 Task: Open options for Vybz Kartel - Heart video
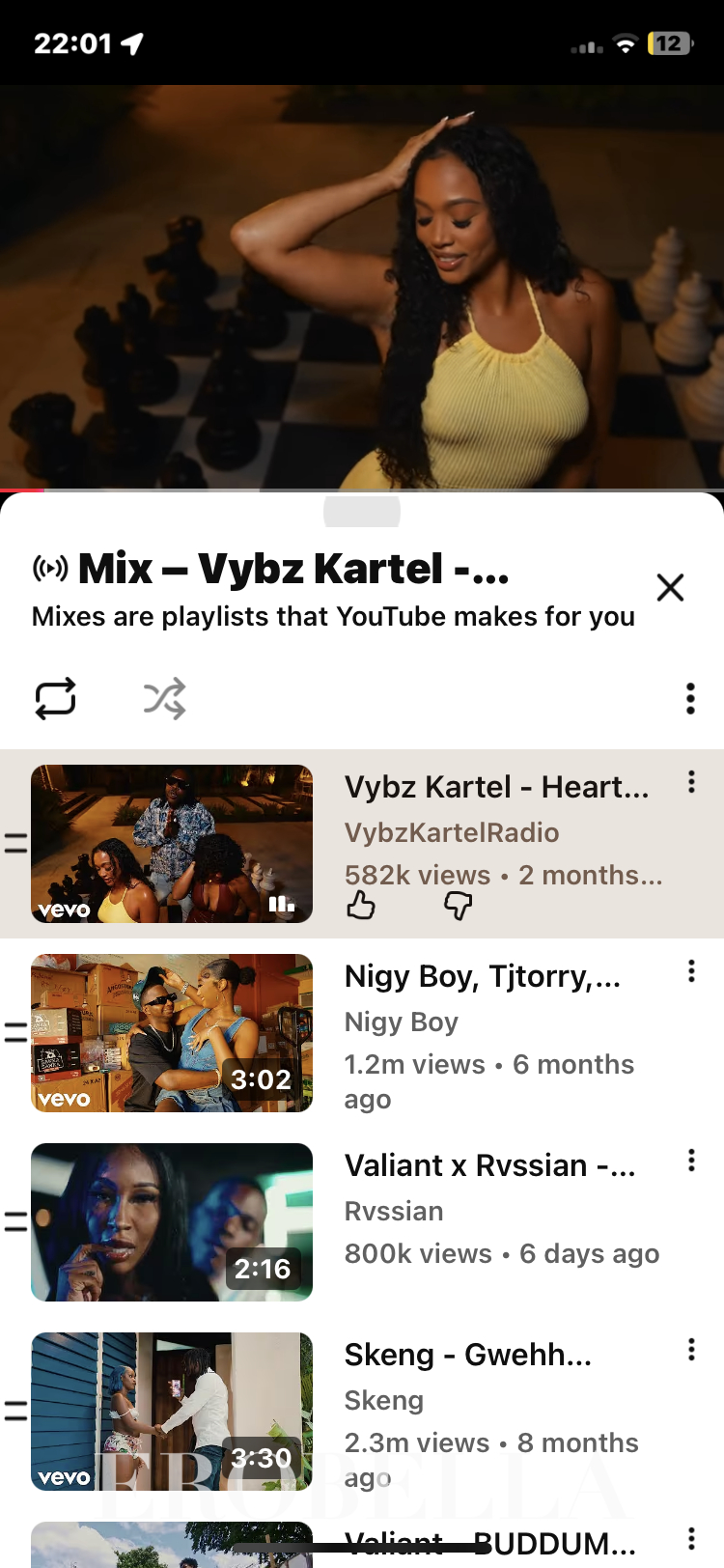tap(691, 782)
